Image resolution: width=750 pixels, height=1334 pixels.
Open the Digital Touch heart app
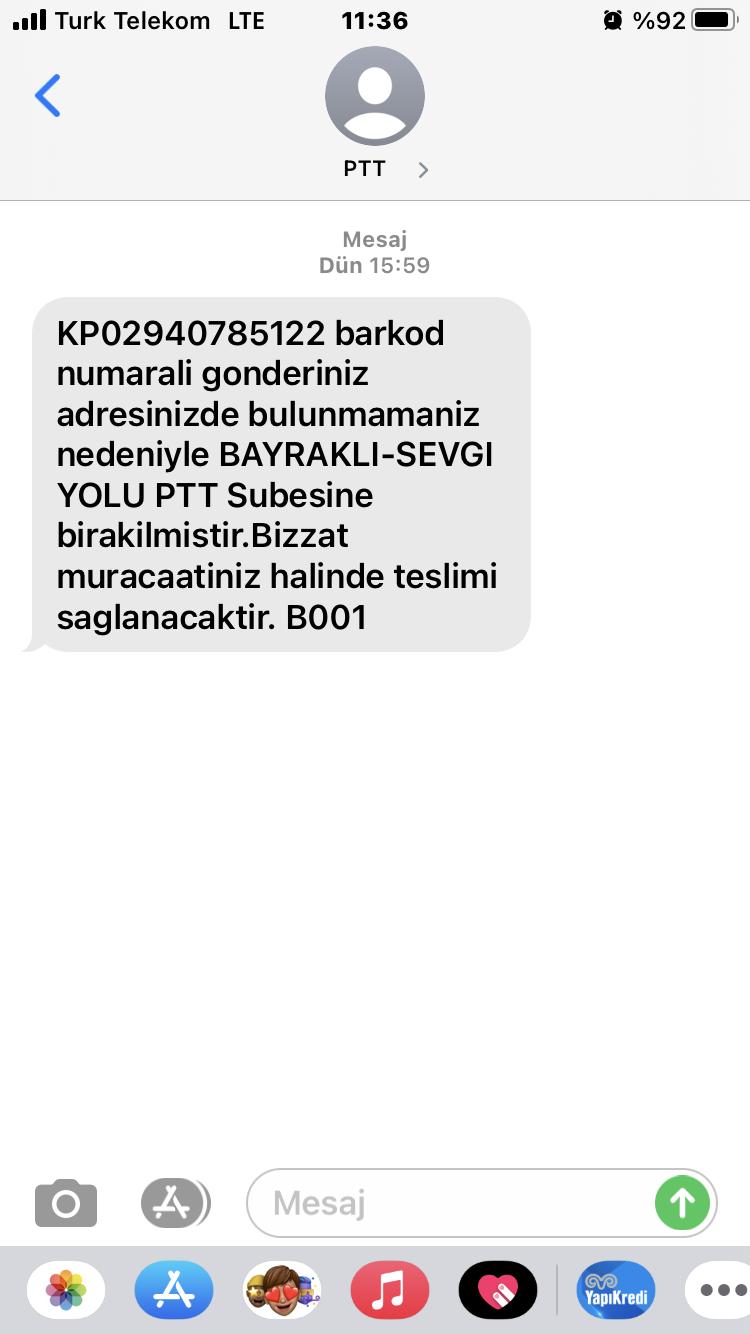click(498, 1290)
